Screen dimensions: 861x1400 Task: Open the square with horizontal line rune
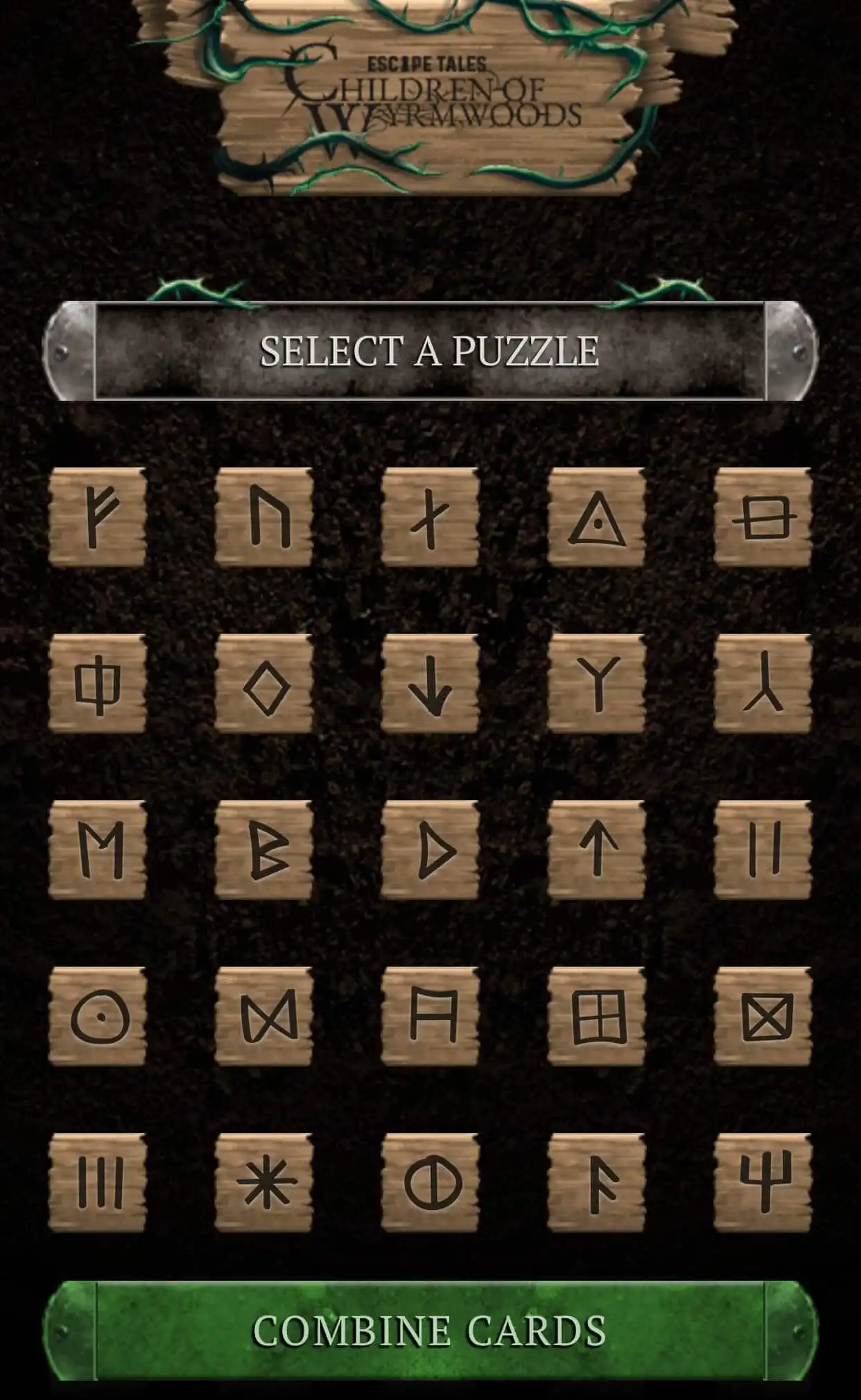click(763, 517)
